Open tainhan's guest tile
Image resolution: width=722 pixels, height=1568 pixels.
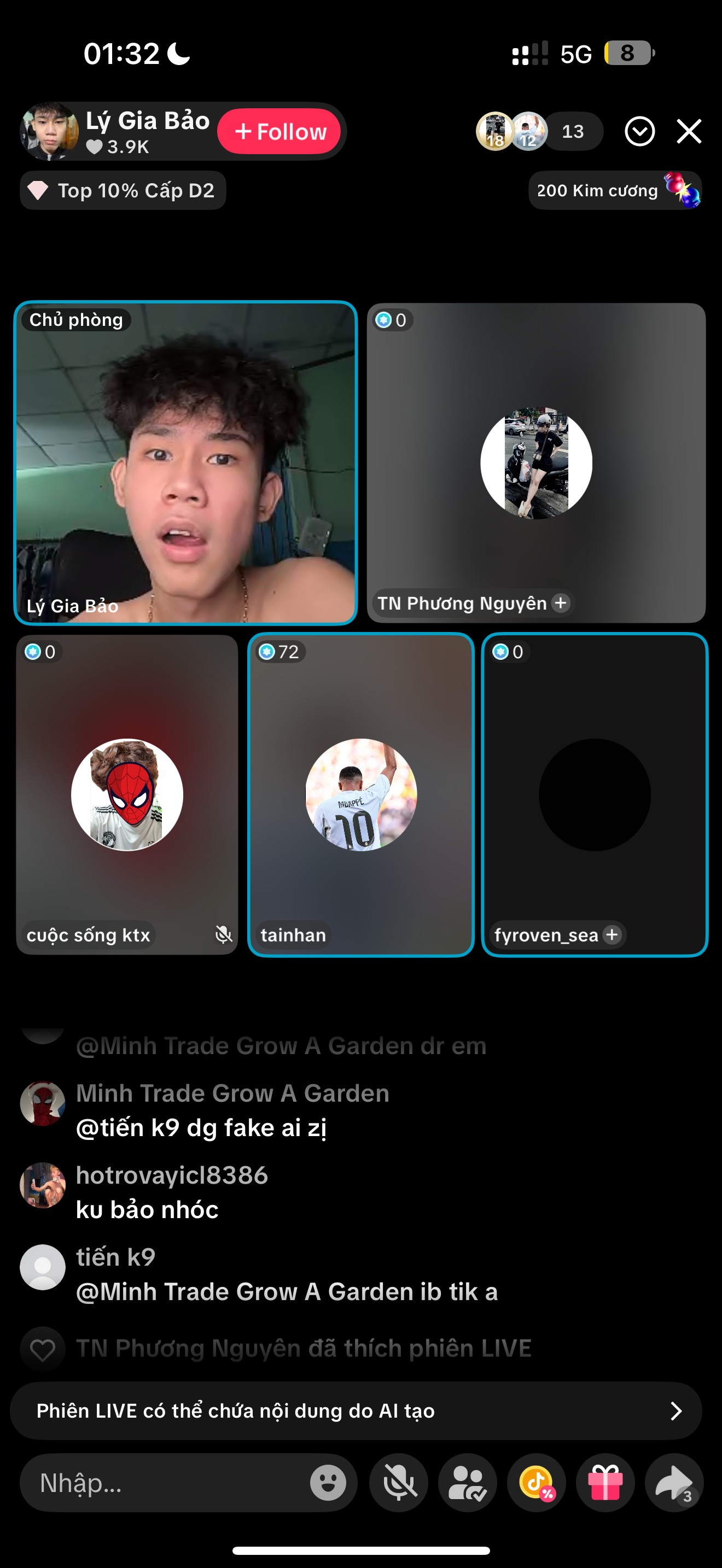pos(361,794)
